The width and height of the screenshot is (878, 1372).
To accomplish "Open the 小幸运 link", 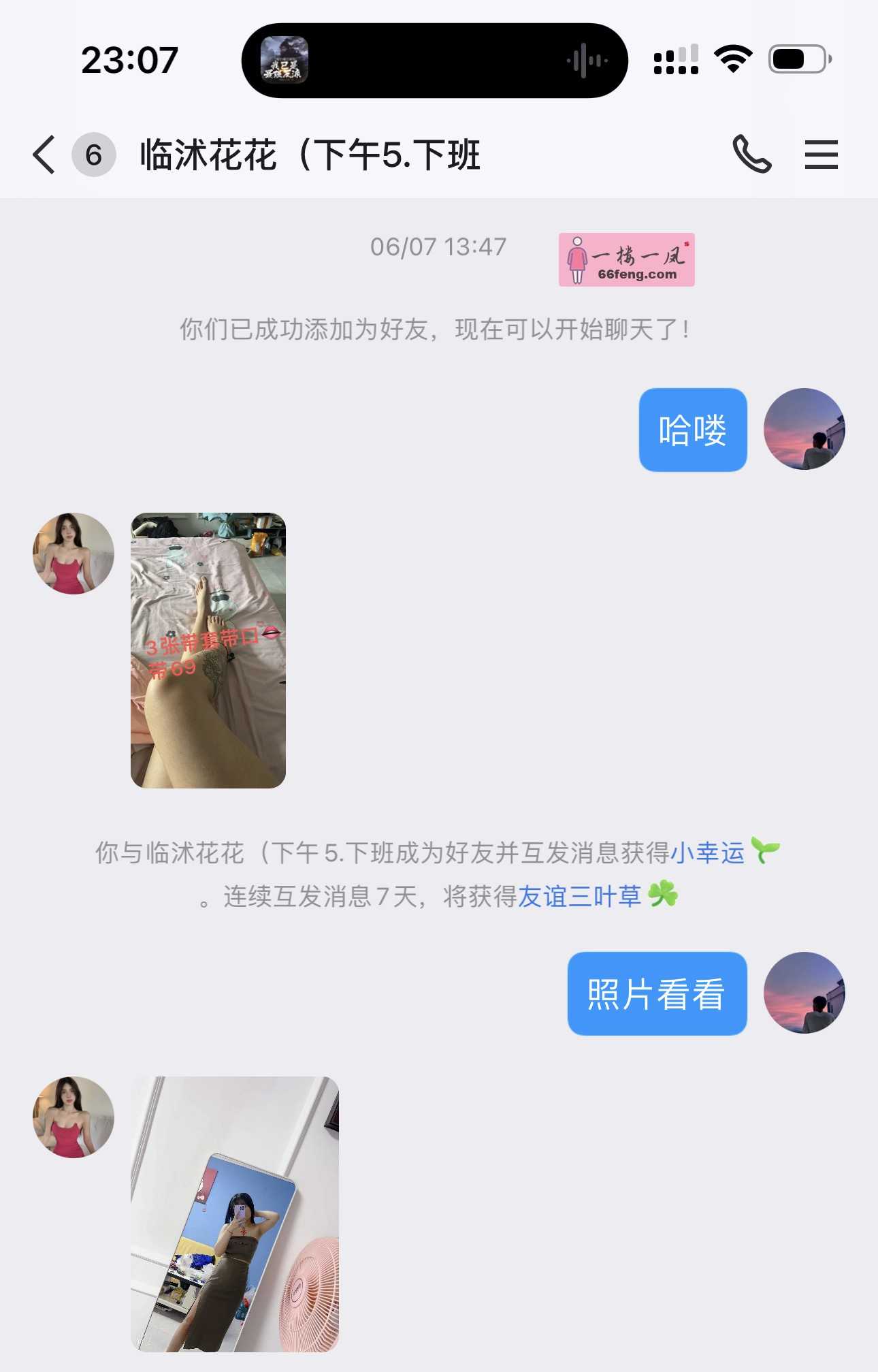I will [708, 852].
